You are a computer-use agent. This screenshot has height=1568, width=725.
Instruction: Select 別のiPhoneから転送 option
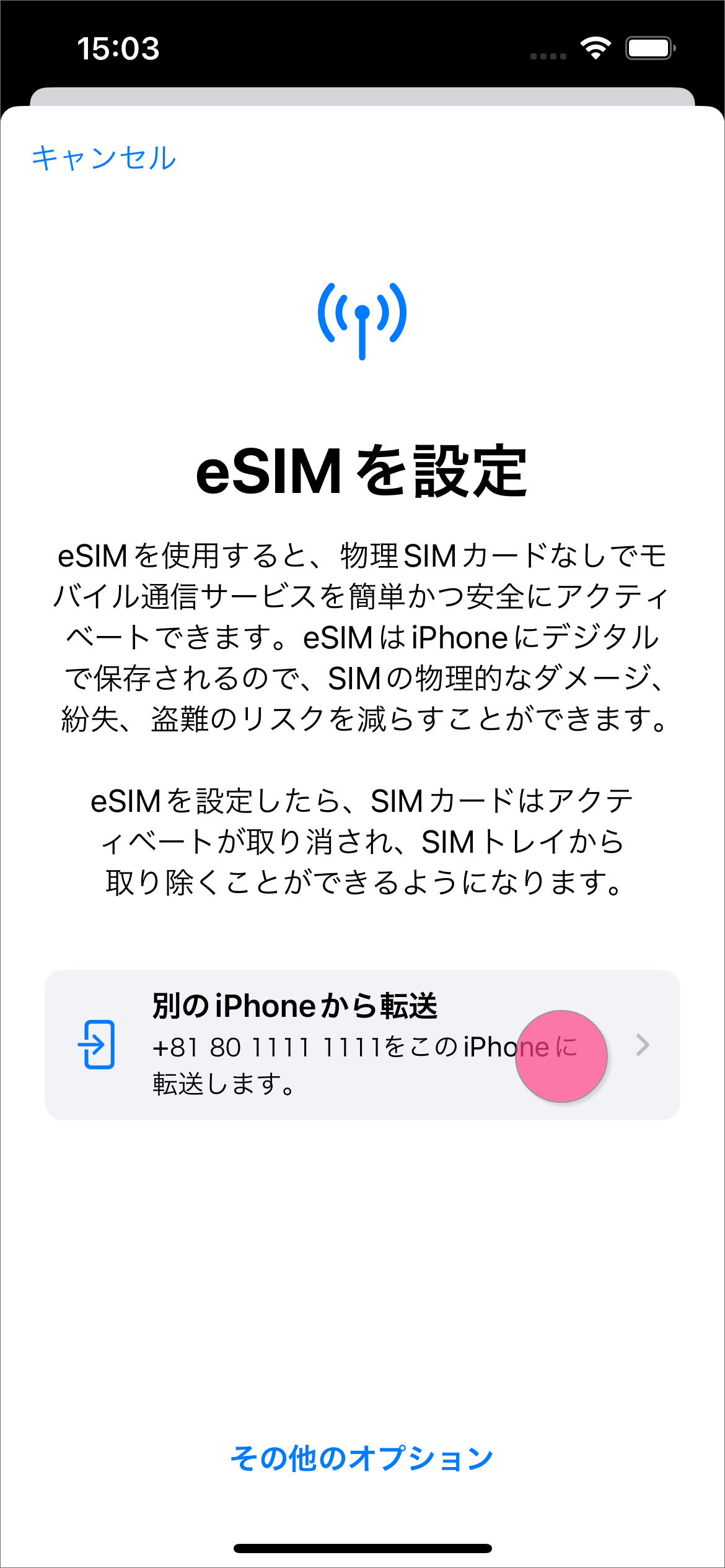[x=362, y=1044]
